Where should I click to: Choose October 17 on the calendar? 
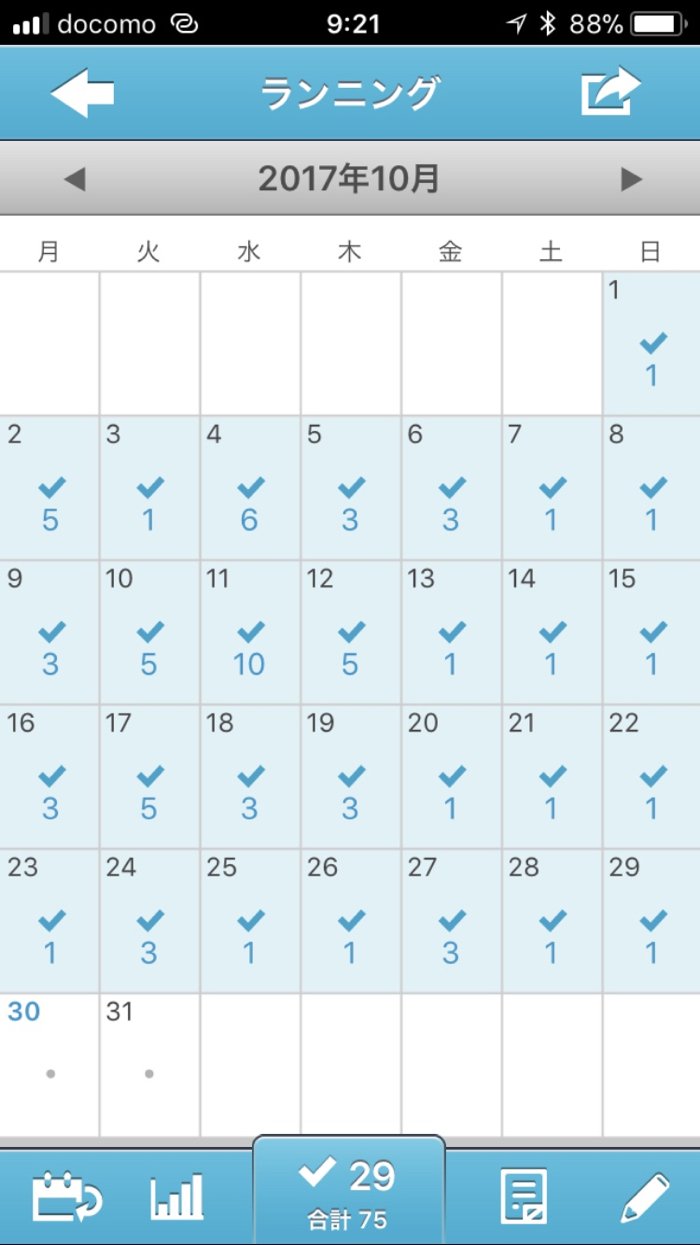(150, 776)
